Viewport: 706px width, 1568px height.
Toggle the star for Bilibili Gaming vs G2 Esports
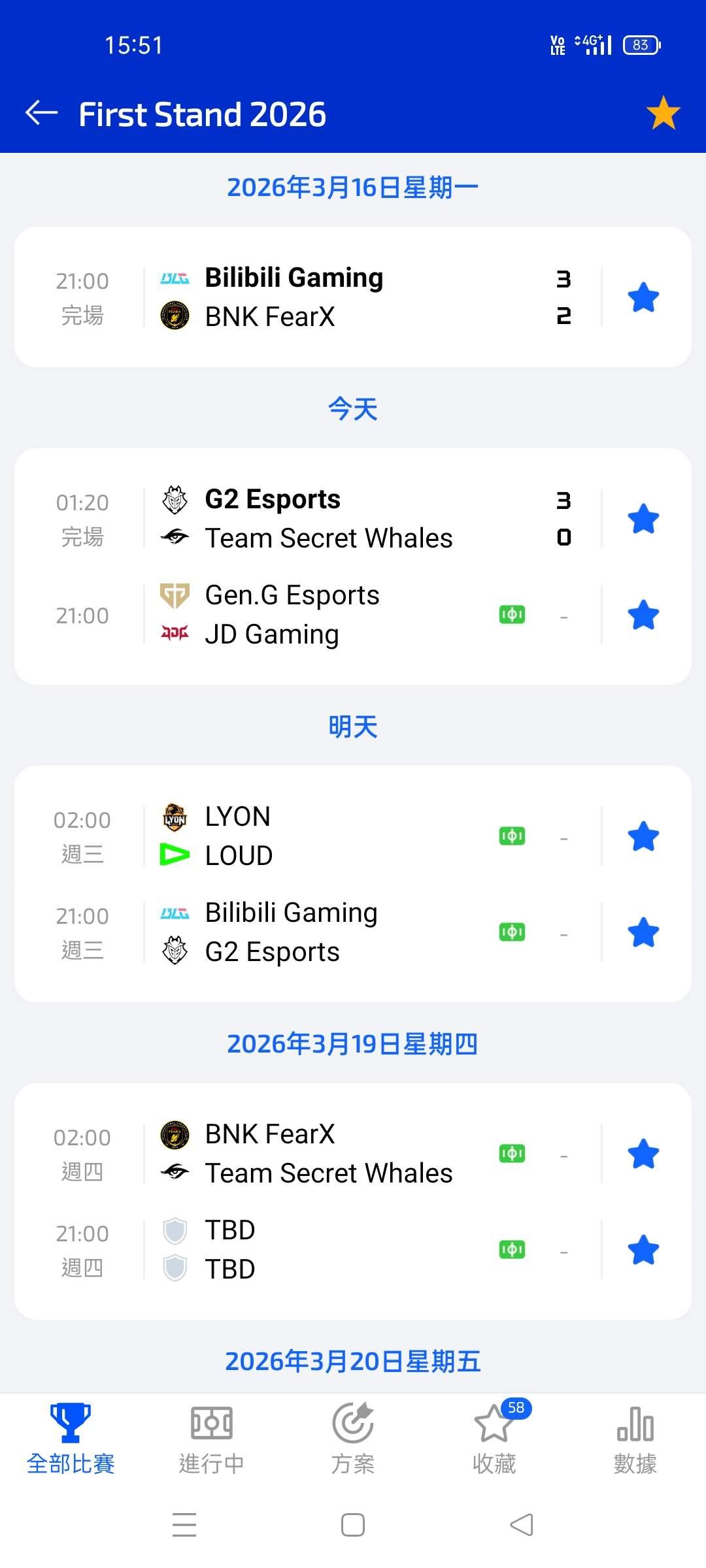click(x=643, y=932)
